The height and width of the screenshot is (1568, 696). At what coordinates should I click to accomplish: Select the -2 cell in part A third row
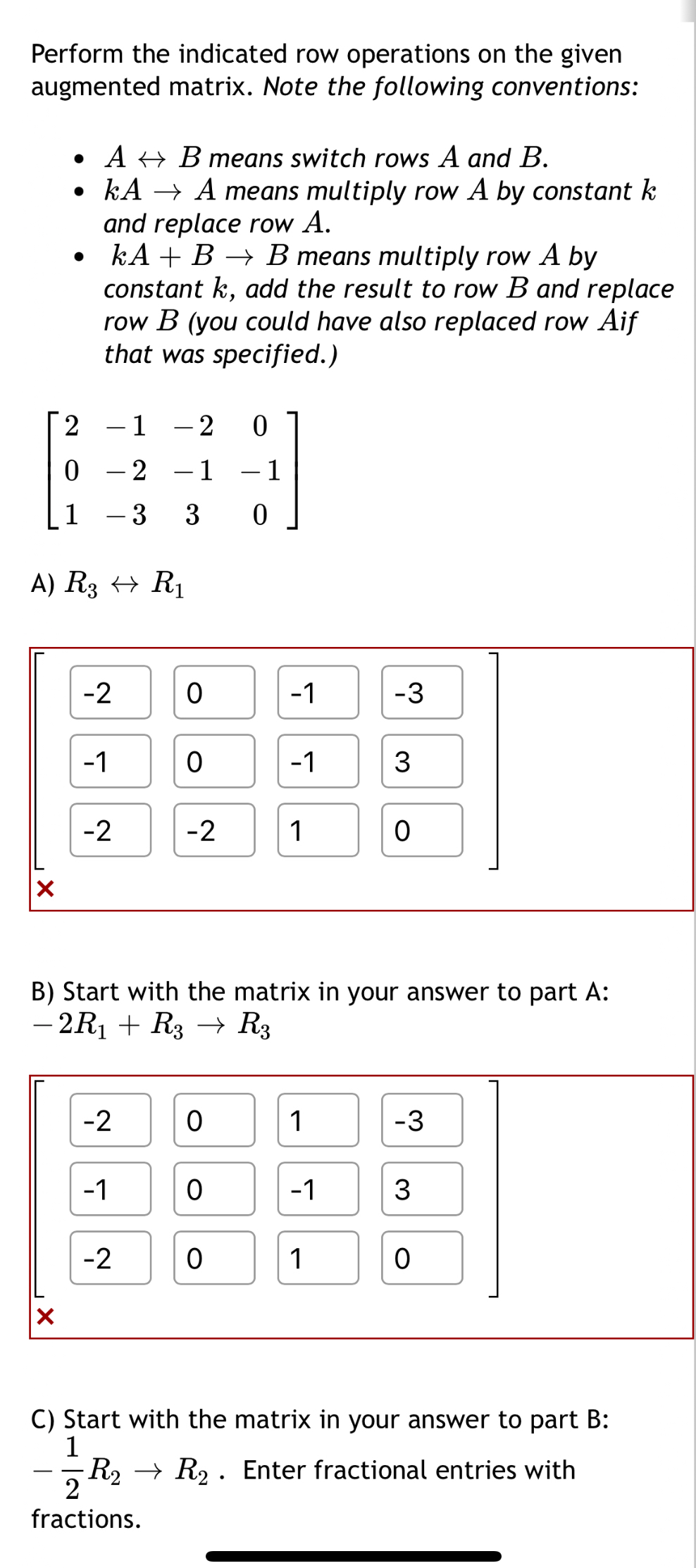[109, 832]
